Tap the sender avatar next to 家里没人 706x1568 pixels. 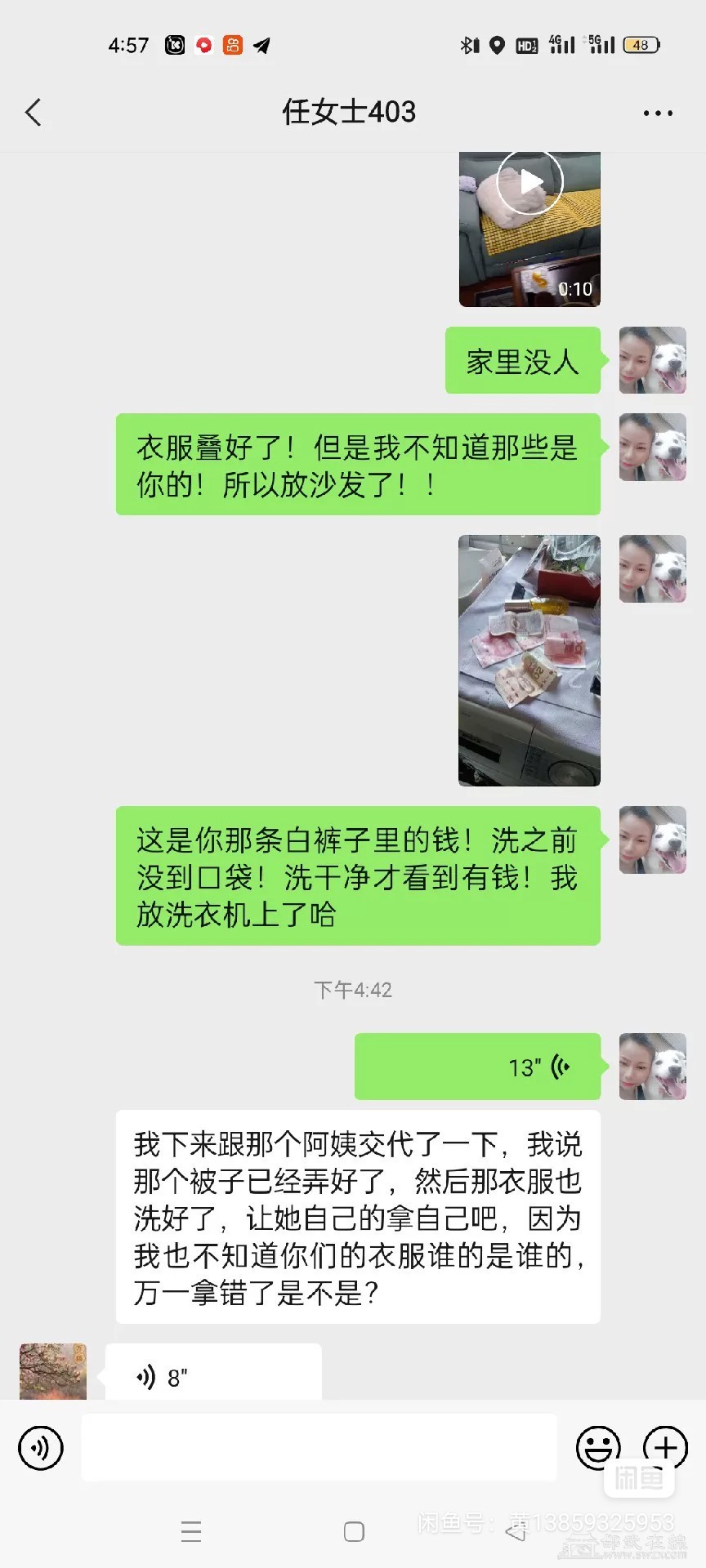point(652,360)
